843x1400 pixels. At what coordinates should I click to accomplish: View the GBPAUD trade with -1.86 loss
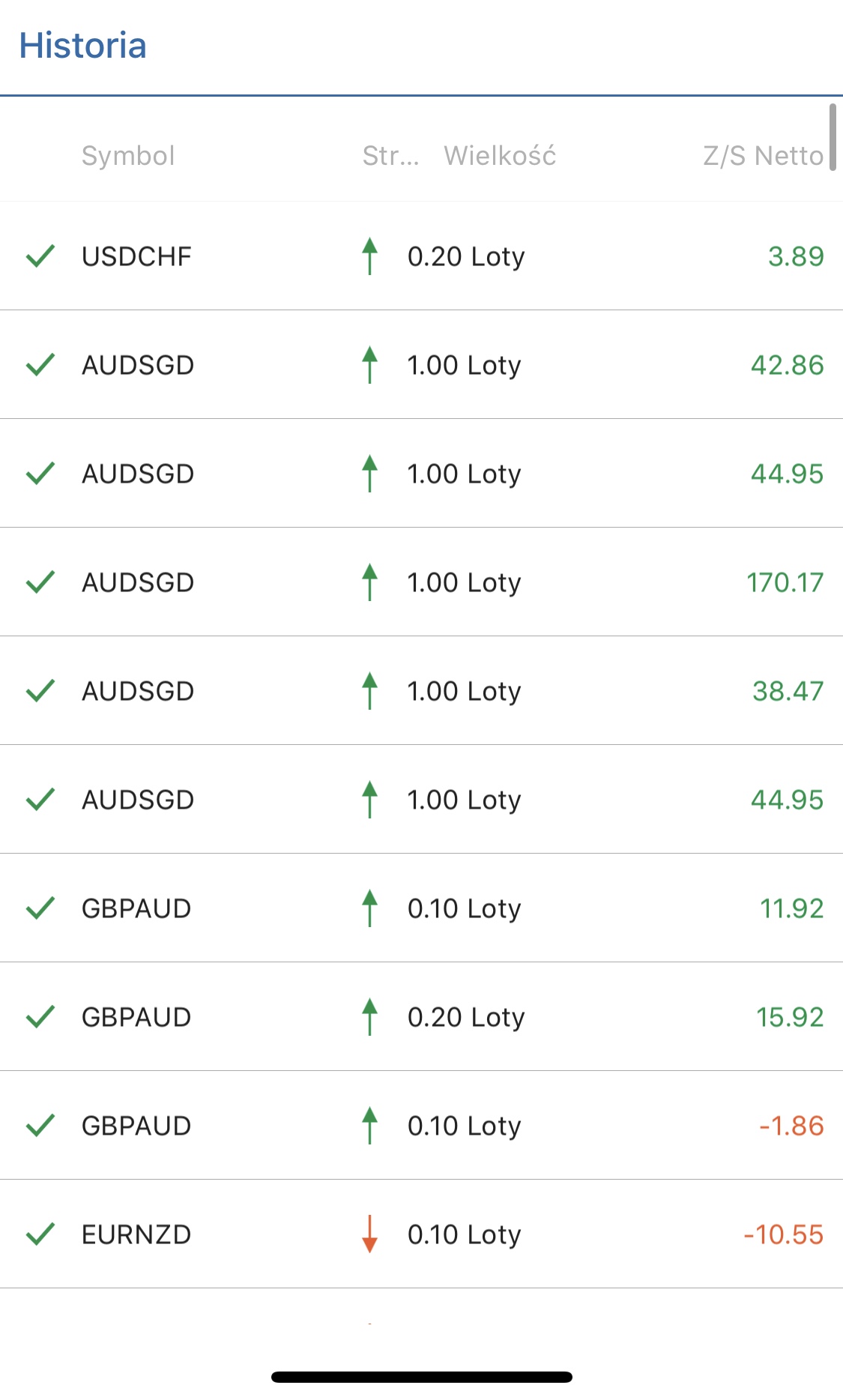pyautogui.click(x=421, y=1126)
